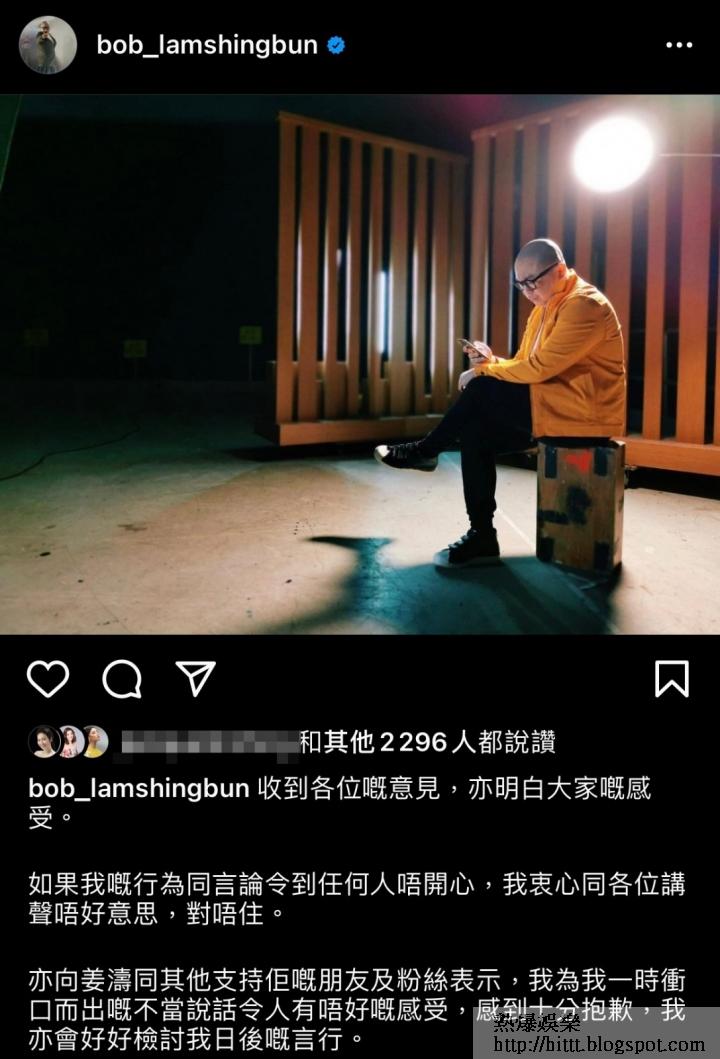This screenshot has height=1059, width=720.
Task: Open the post photo
Action: [360, 364]
